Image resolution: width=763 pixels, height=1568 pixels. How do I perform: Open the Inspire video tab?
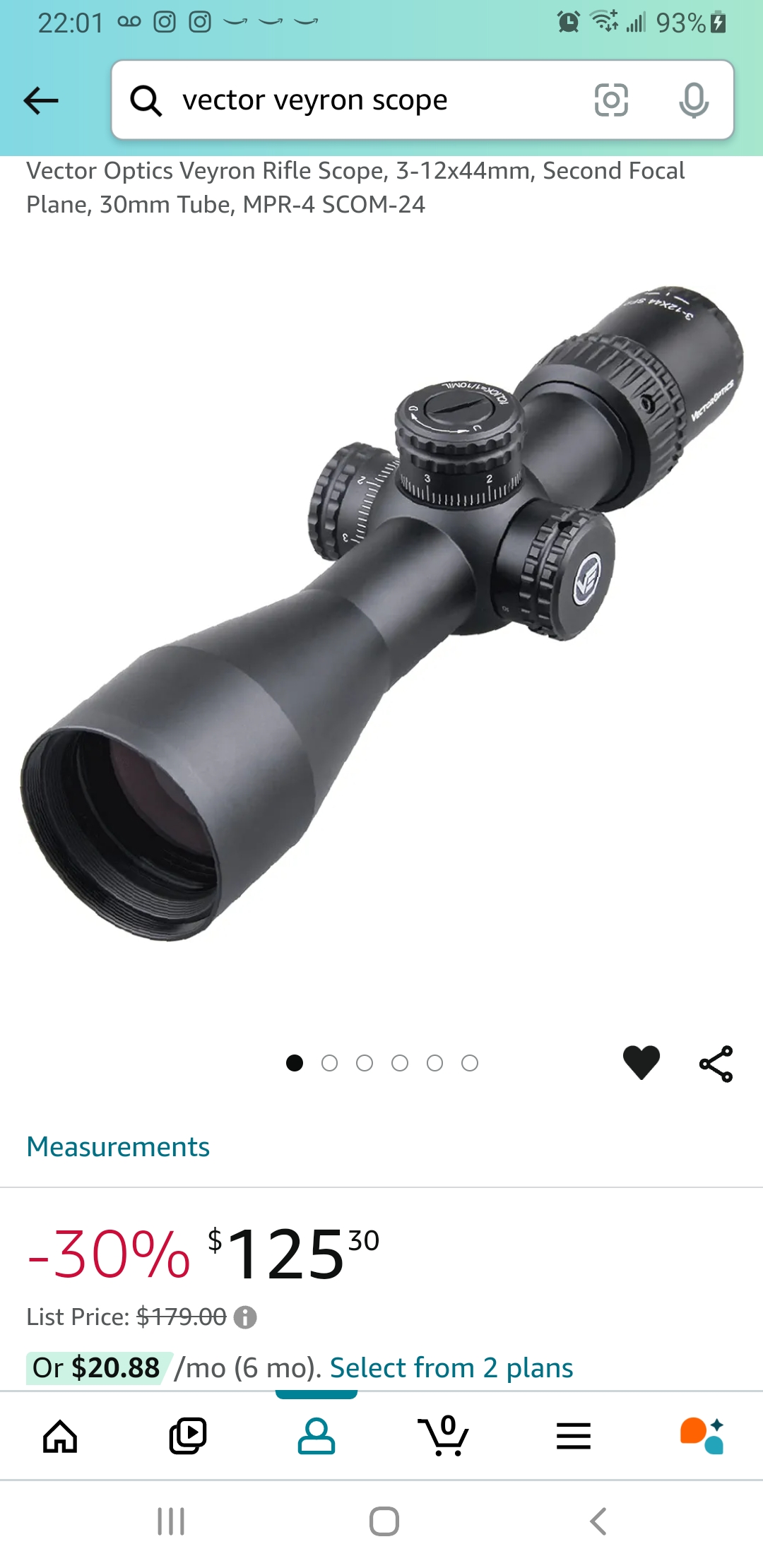[188, 1436]
